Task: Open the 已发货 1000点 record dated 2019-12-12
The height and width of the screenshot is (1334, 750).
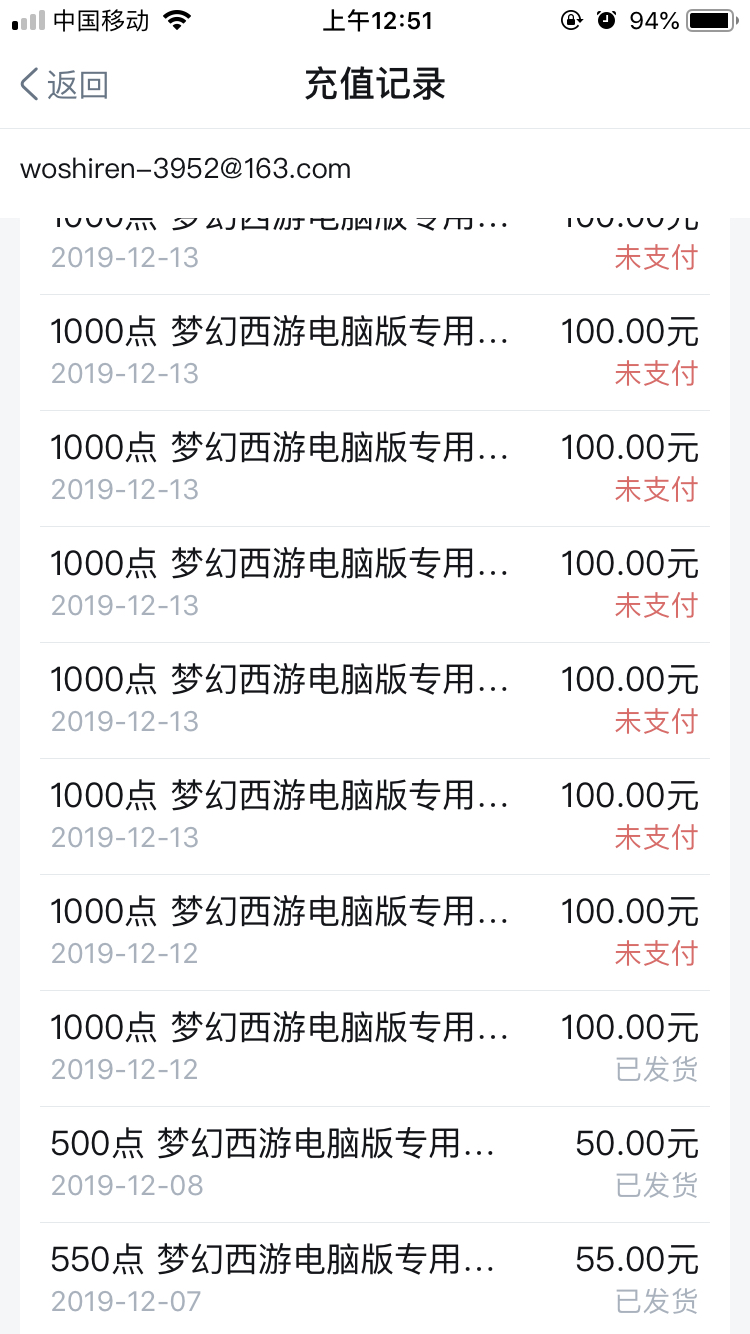Action: click(x=374, y=1048)
